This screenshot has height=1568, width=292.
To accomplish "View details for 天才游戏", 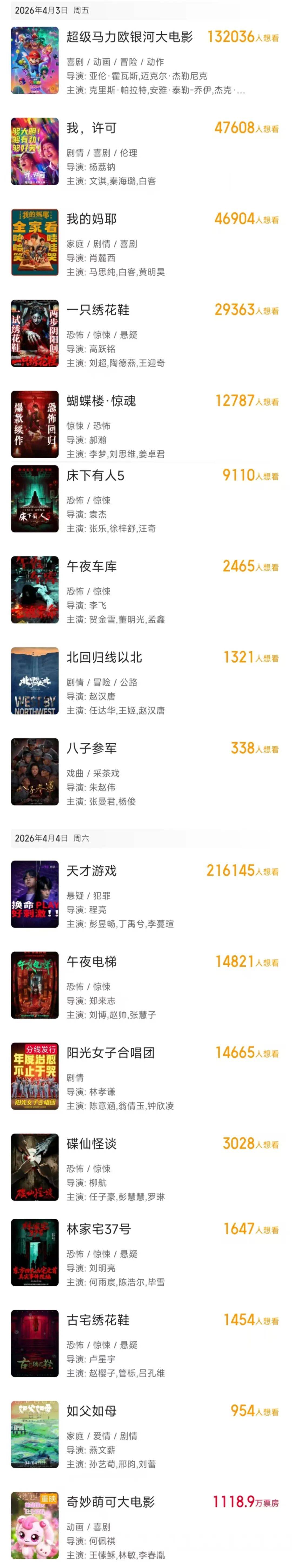I will click(91, 871).
